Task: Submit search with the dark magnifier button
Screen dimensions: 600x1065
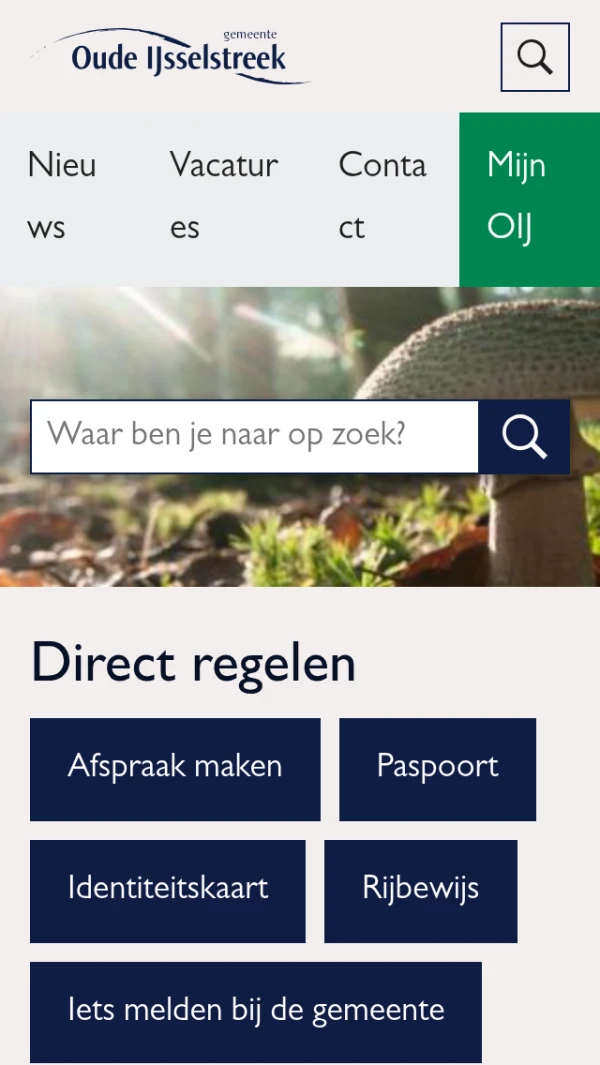Action: pos(524,436)
